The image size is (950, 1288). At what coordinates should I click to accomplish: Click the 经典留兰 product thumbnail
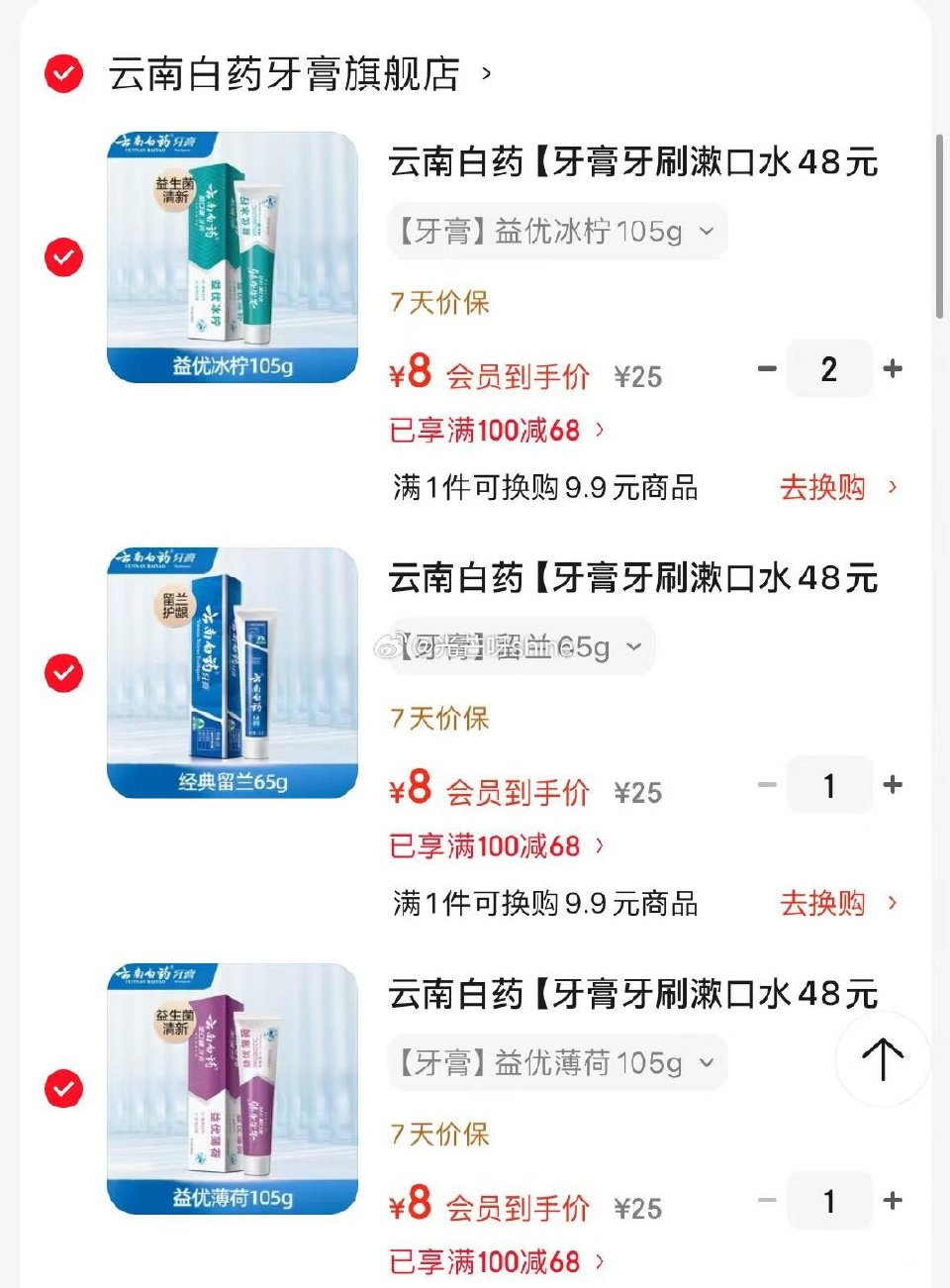pos(231,672)
